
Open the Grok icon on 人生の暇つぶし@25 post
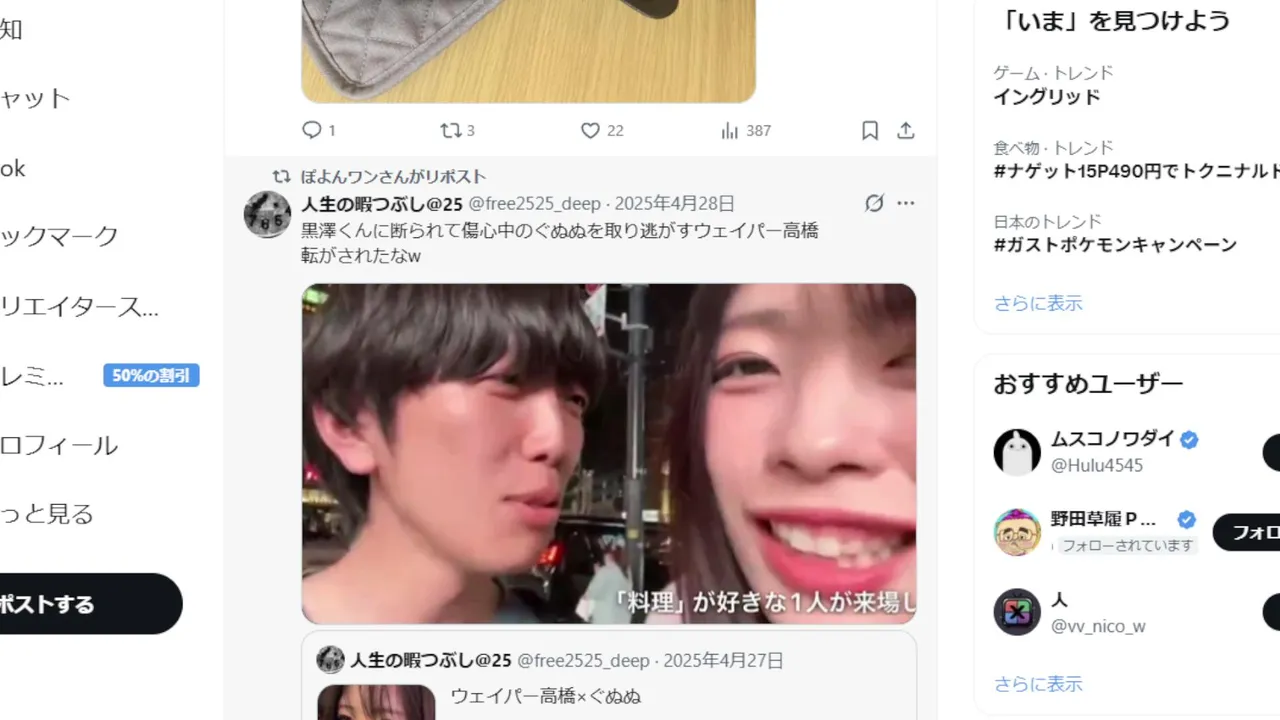click(x=874, y=203)
